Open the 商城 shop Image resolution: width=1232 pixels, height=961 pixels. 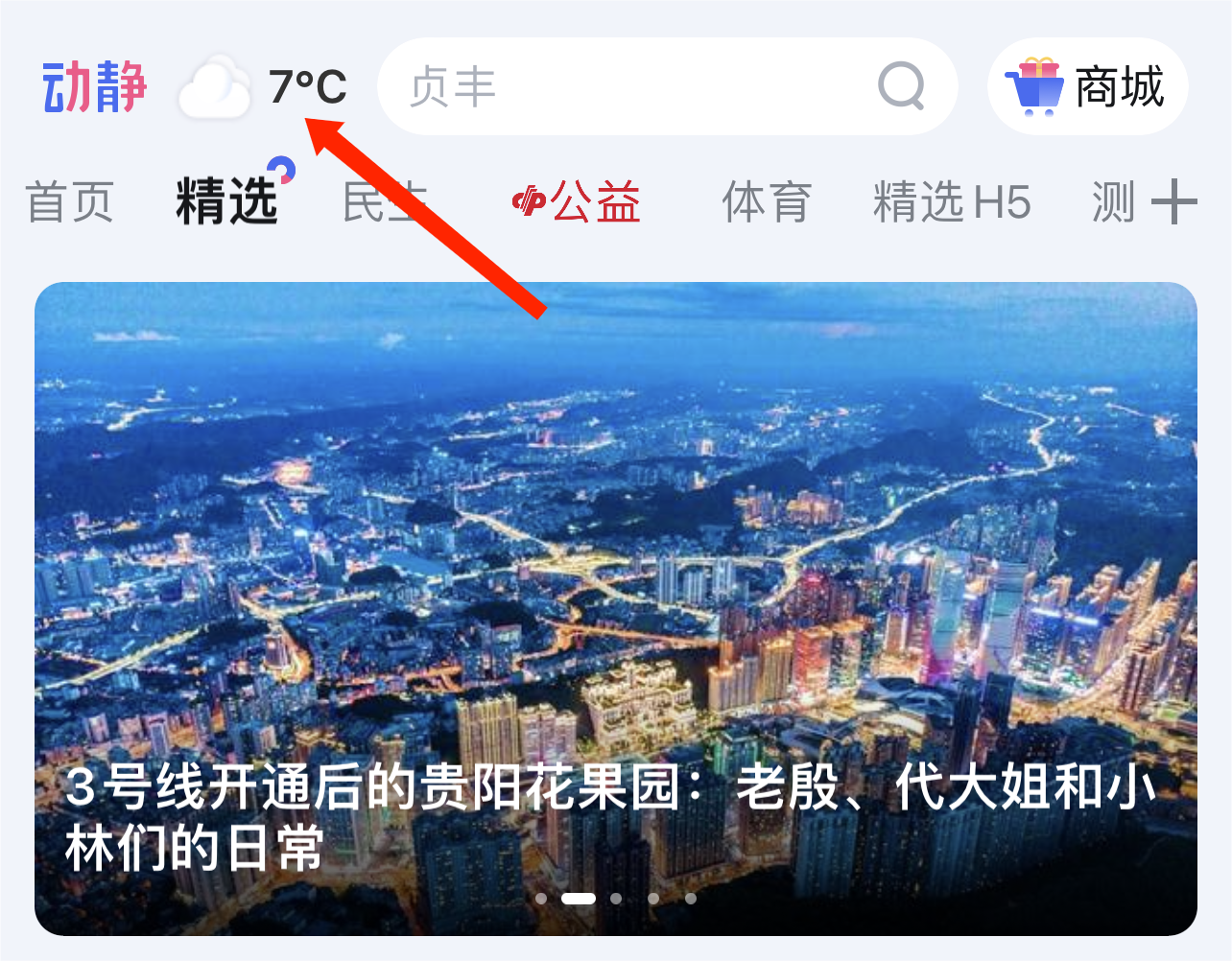(1087, 87)
